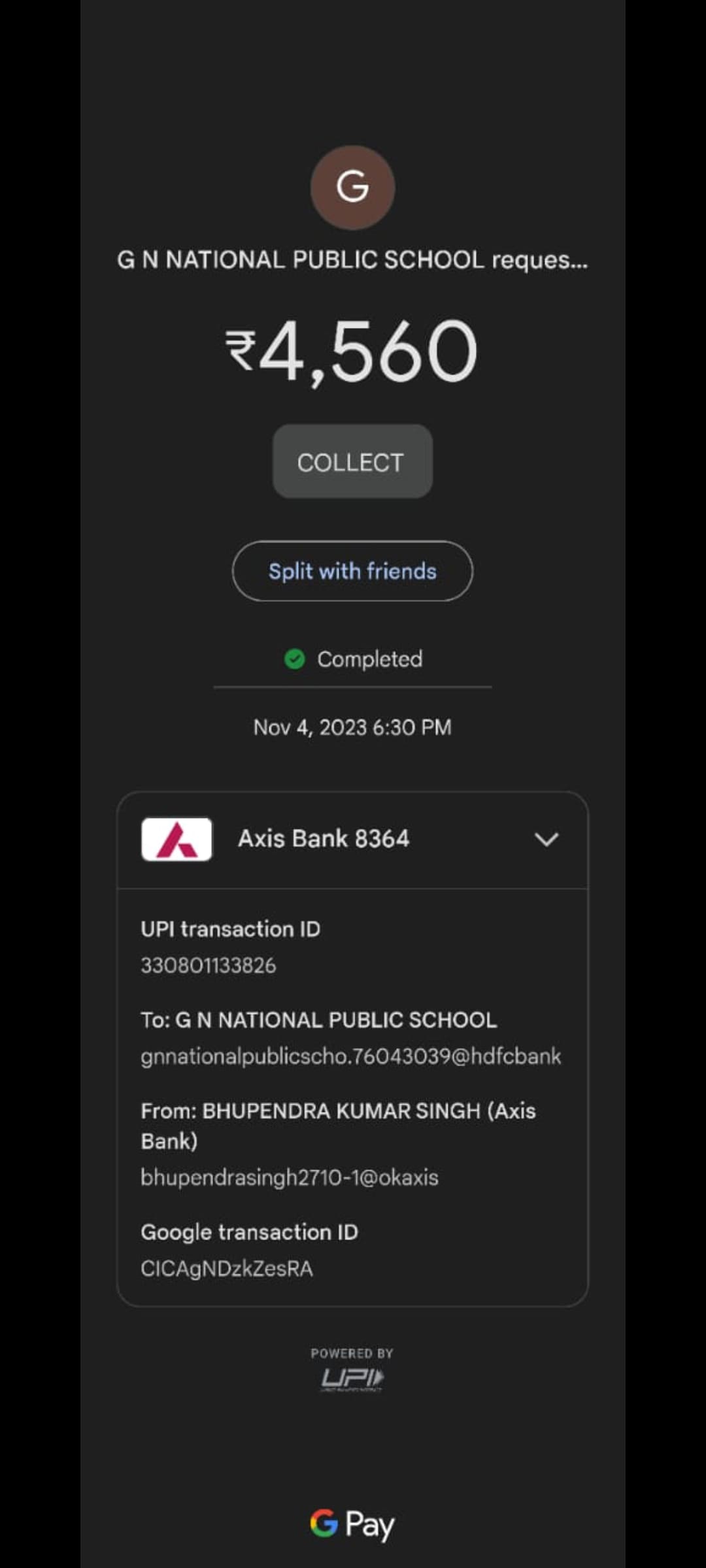Image resolution: width=706 pixels, height=1568 pixels.
Task: Expand the Axis Bank 8364 details chevron
Action: 546,839
